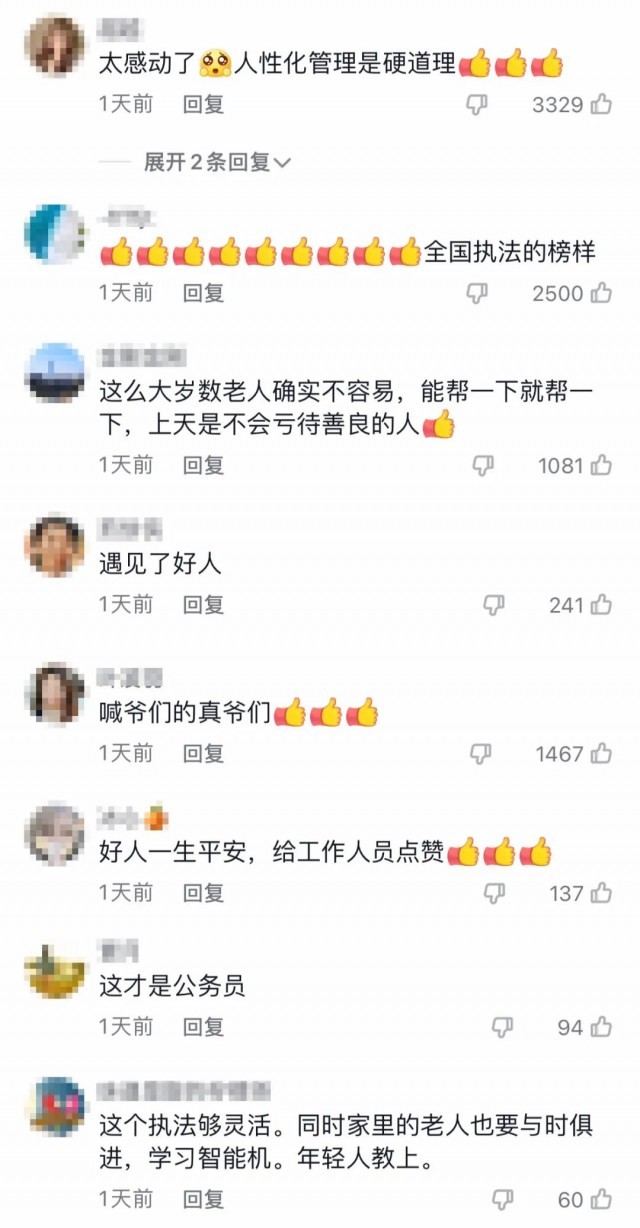This screenshot has height=1228, width=640.
Task: Like the comment '太感动了' with 3329 likes
Action: coord(601,104)
